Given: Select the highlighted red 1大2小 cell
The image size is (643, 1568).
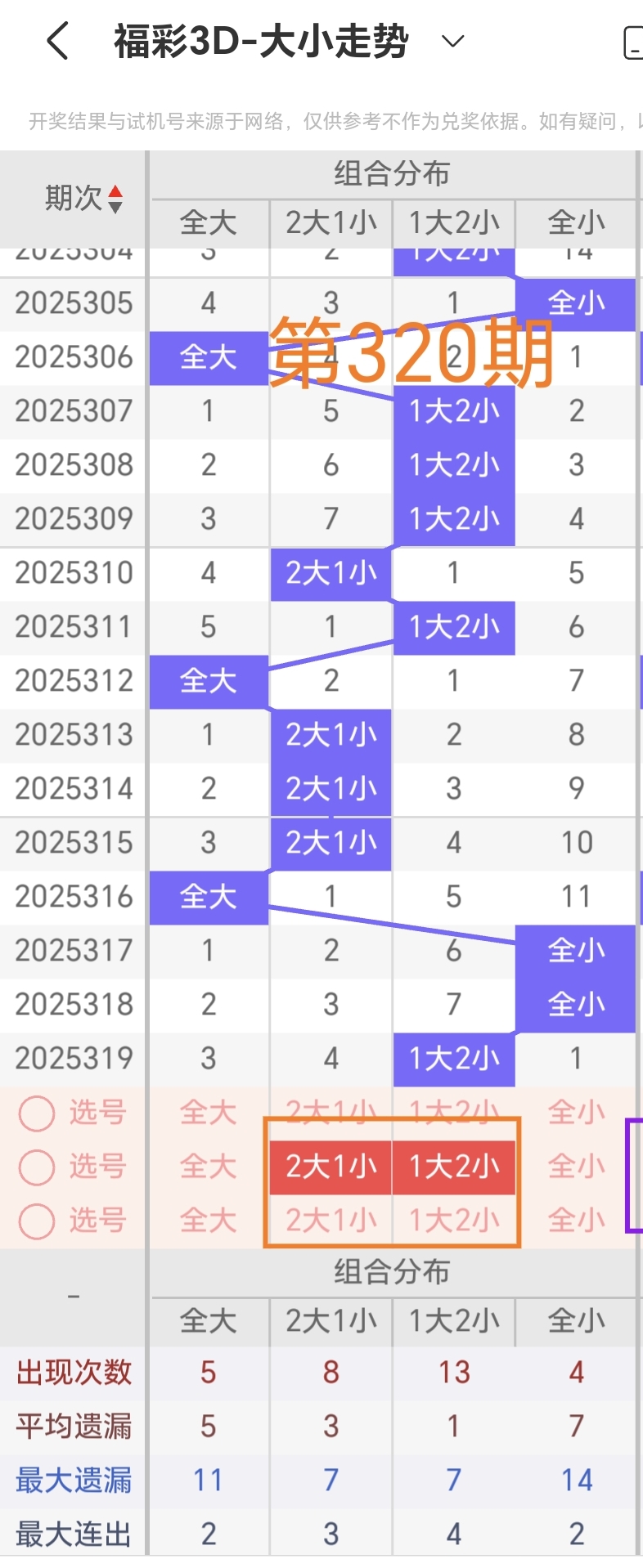Looking at the screenshot, I should pyautogui.click(x=454, y=1167).
